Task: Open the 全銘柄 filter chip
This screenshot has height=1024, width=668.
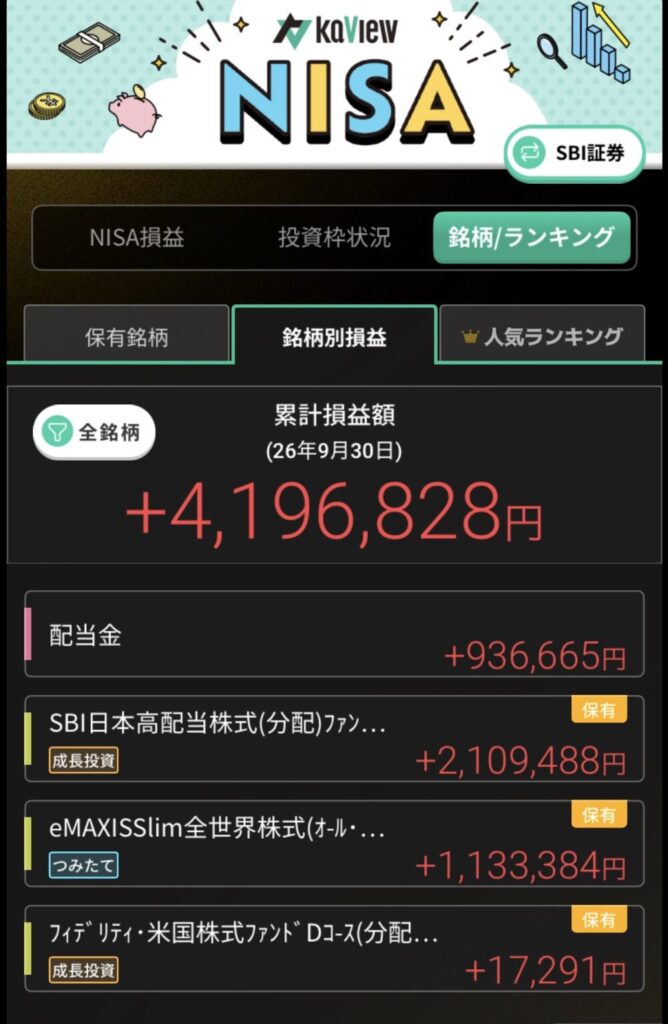Action: coord(94,432)
